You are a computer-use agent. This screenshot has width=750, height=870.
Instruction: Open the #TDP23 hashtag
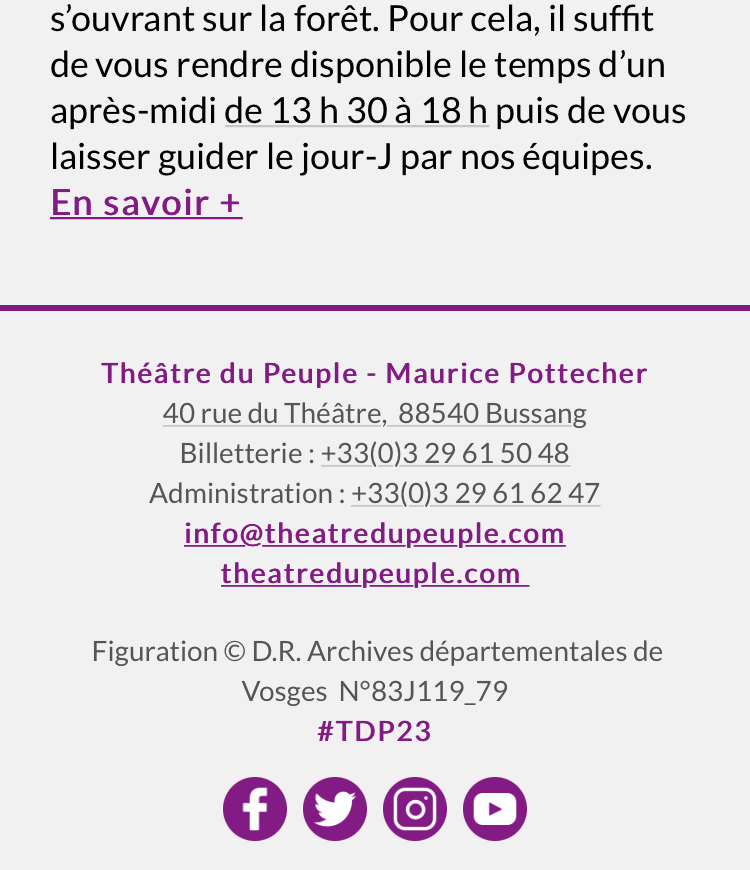coord(374,730)
